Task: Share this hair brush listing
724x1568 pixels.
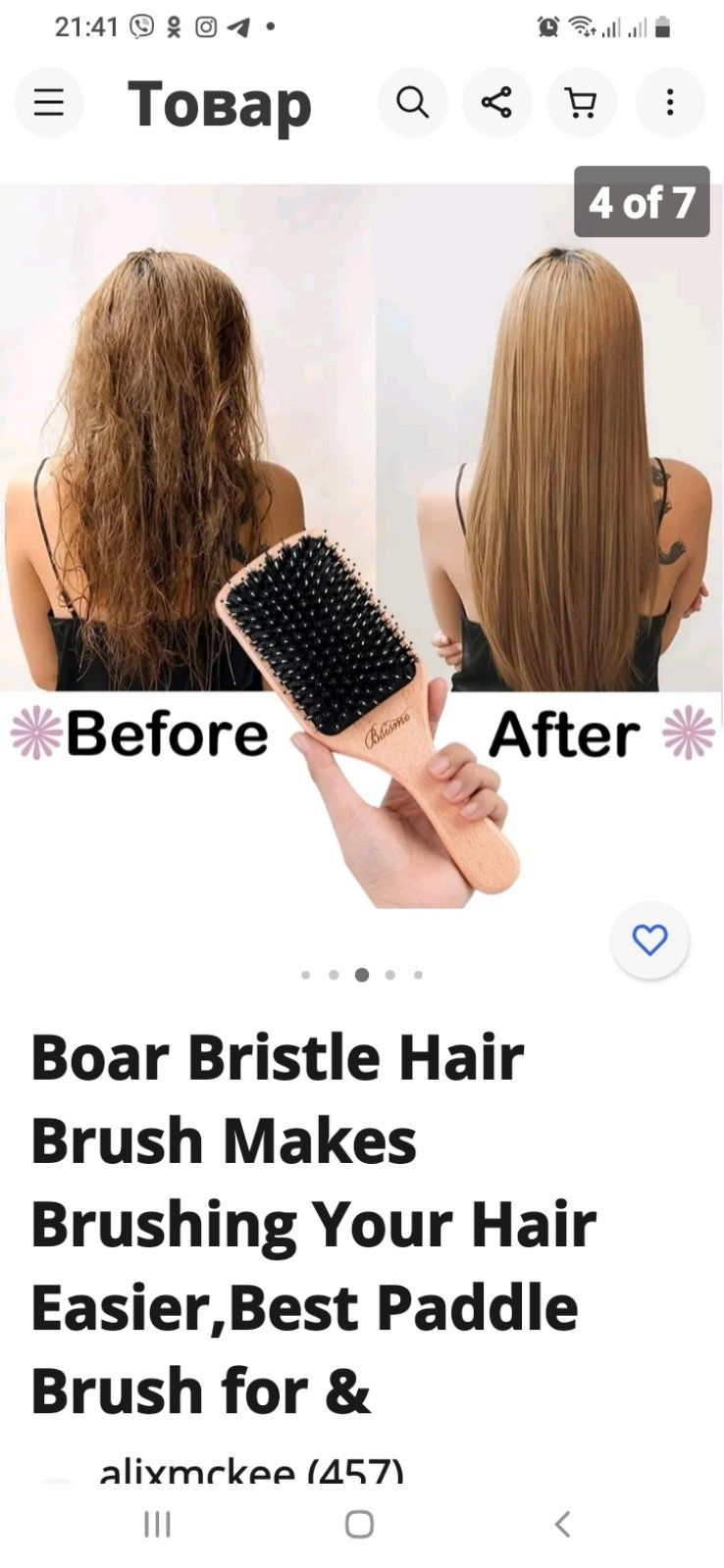Action: (496, 102)
